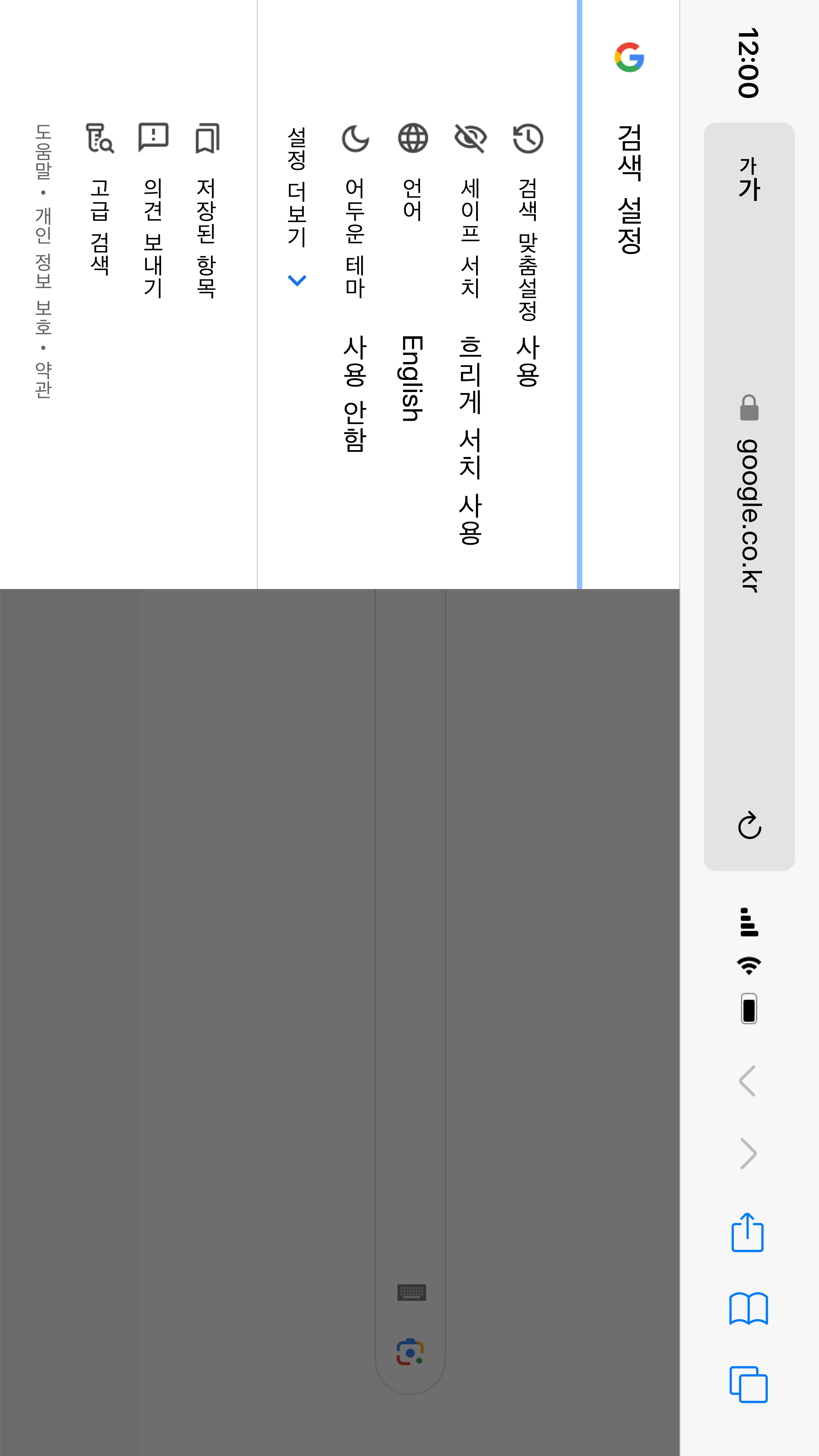819x1456 pixels.
Task: Open the 도움말 link
Action: [x=43, y=151]
